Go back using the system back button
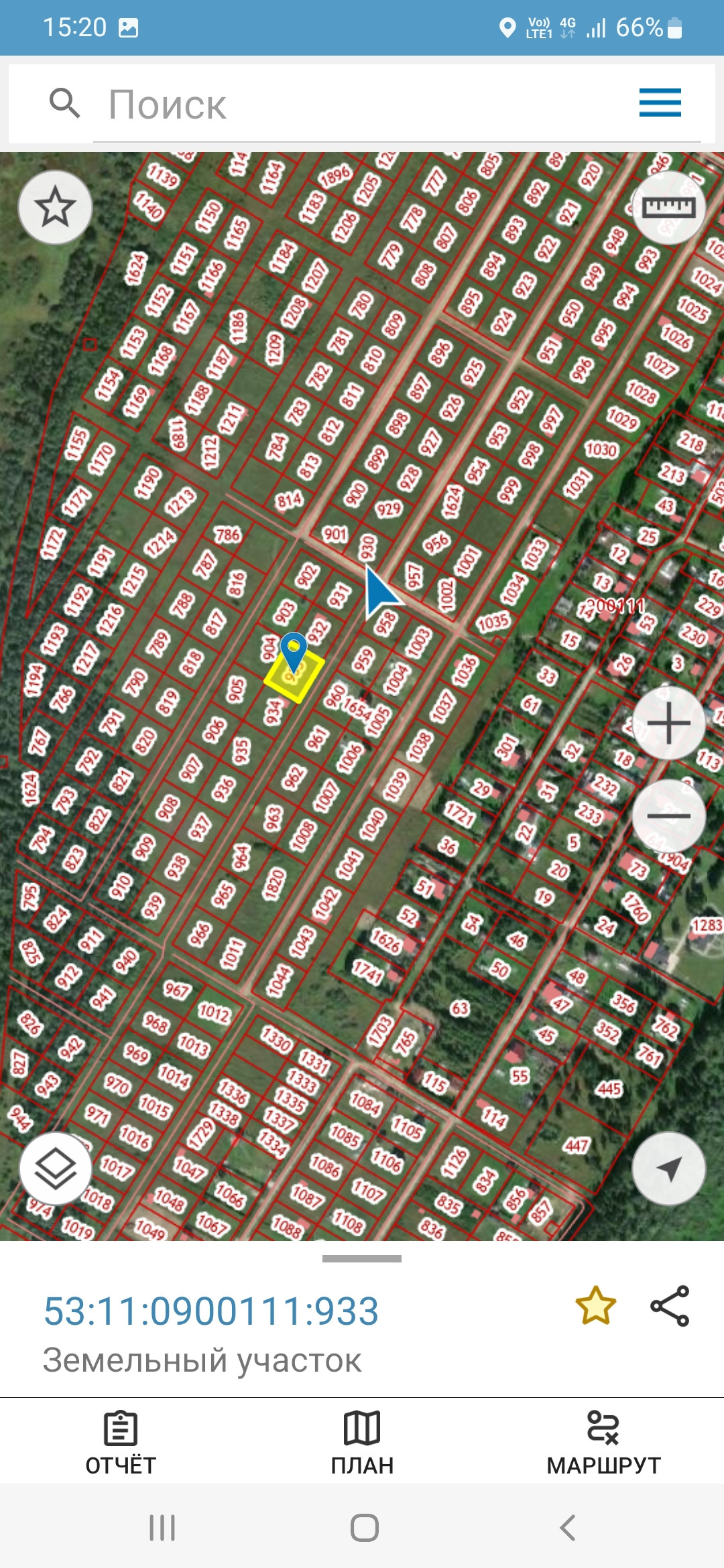Screen dimensions: 724x1568 (567, 1528)
